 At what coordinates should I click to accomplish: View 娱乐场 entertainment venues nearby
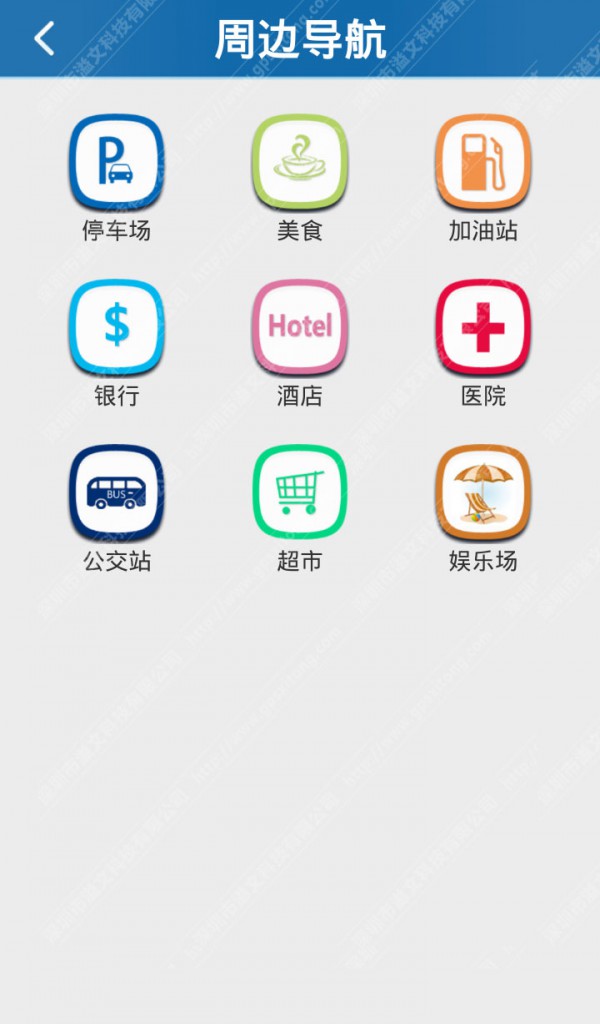pyautogui.click(x=482, y=492)
